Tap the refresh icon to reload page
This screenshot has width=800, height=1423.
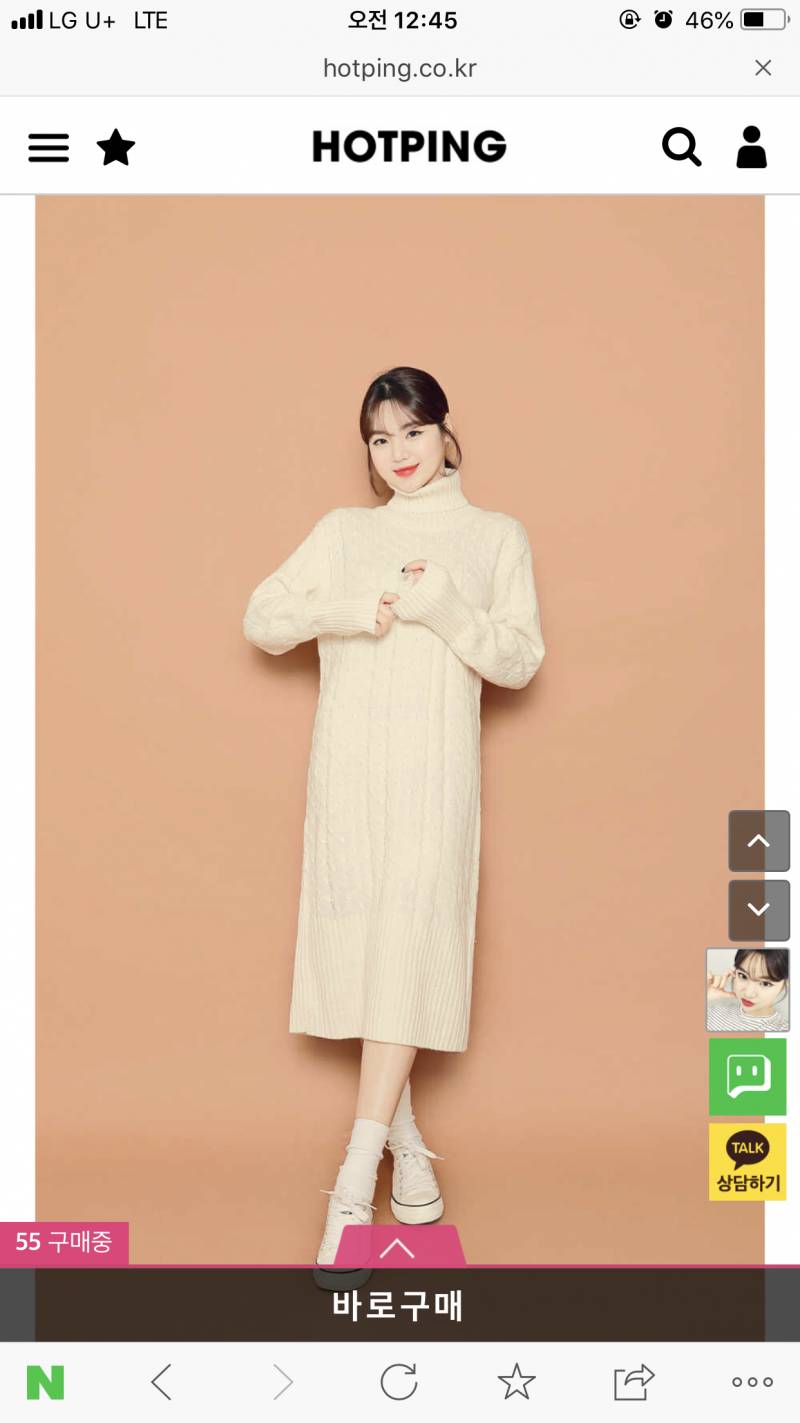[398, 1384]
